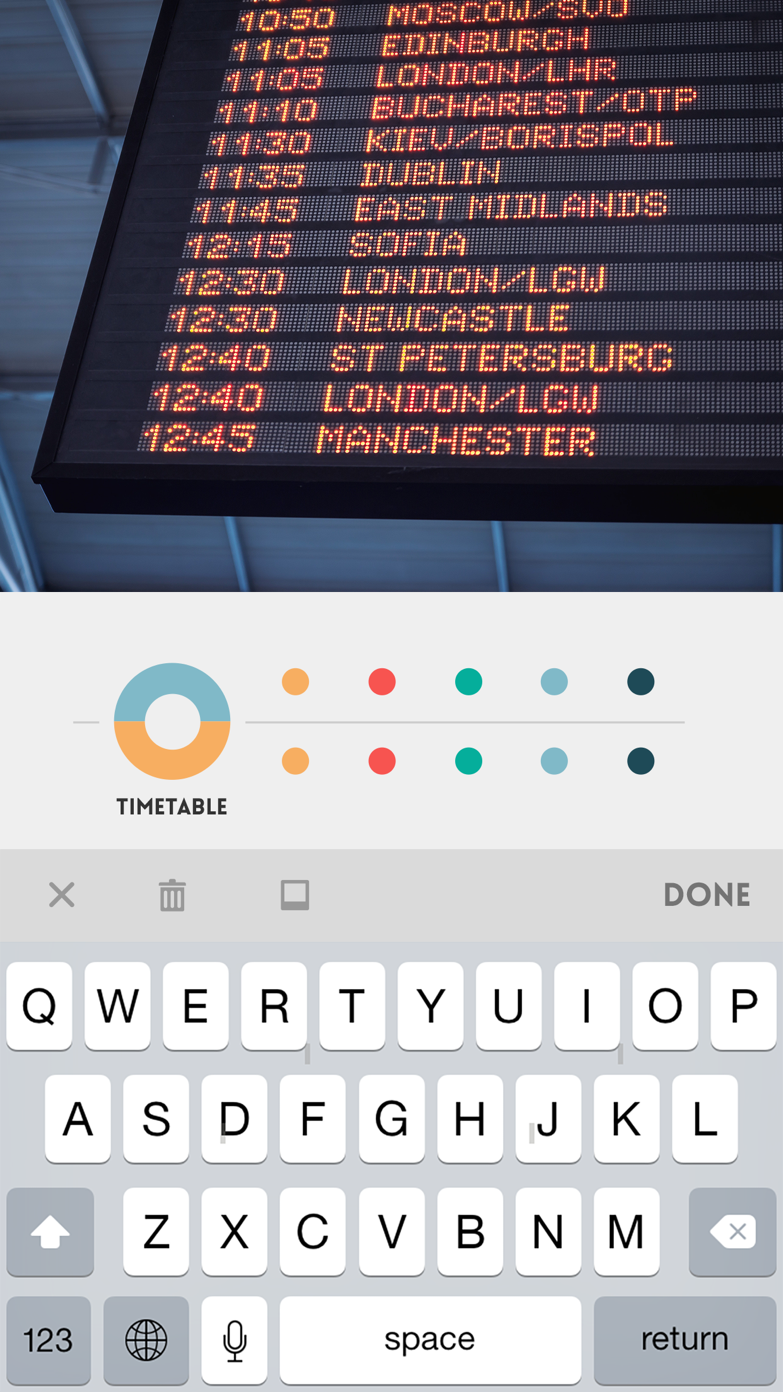Image resolution: width=783 pixels, height=1392 pixels.
Task: Select the top-row green color dot
Action: coord(468,682)
